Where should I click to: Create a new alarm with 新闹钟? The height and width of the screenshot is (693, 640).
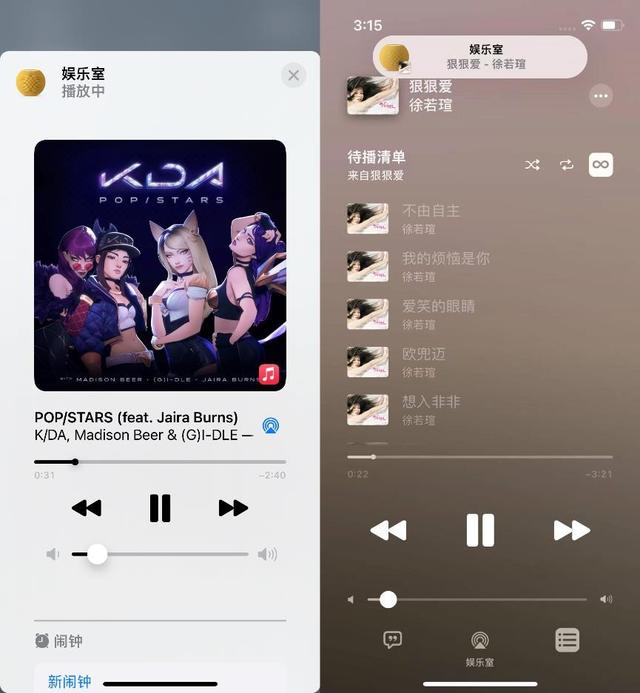[x=69, y=681]
